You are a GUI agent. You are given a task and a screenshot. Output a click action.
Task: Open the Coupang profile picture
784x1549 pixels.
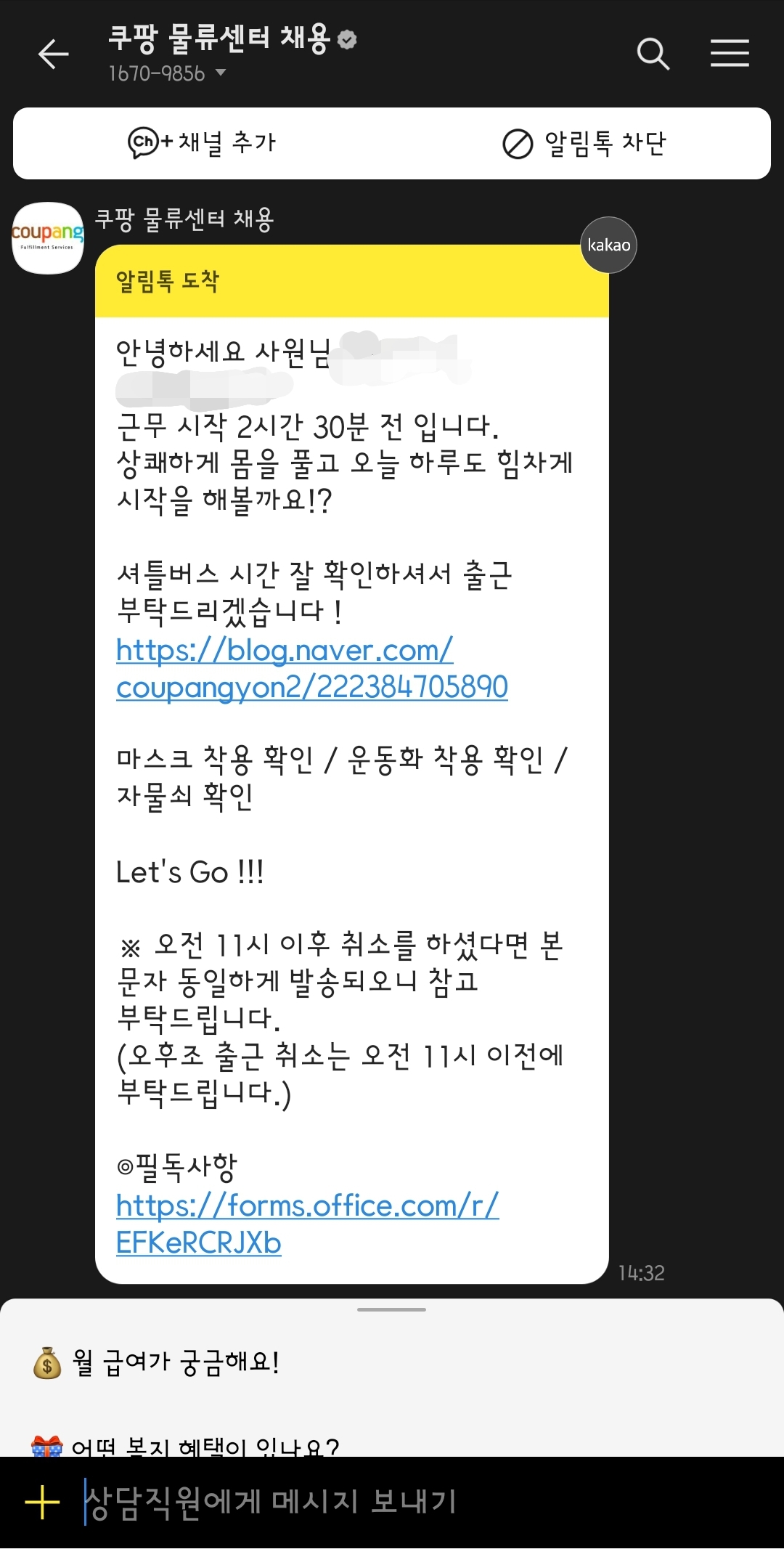pos(48,238)
